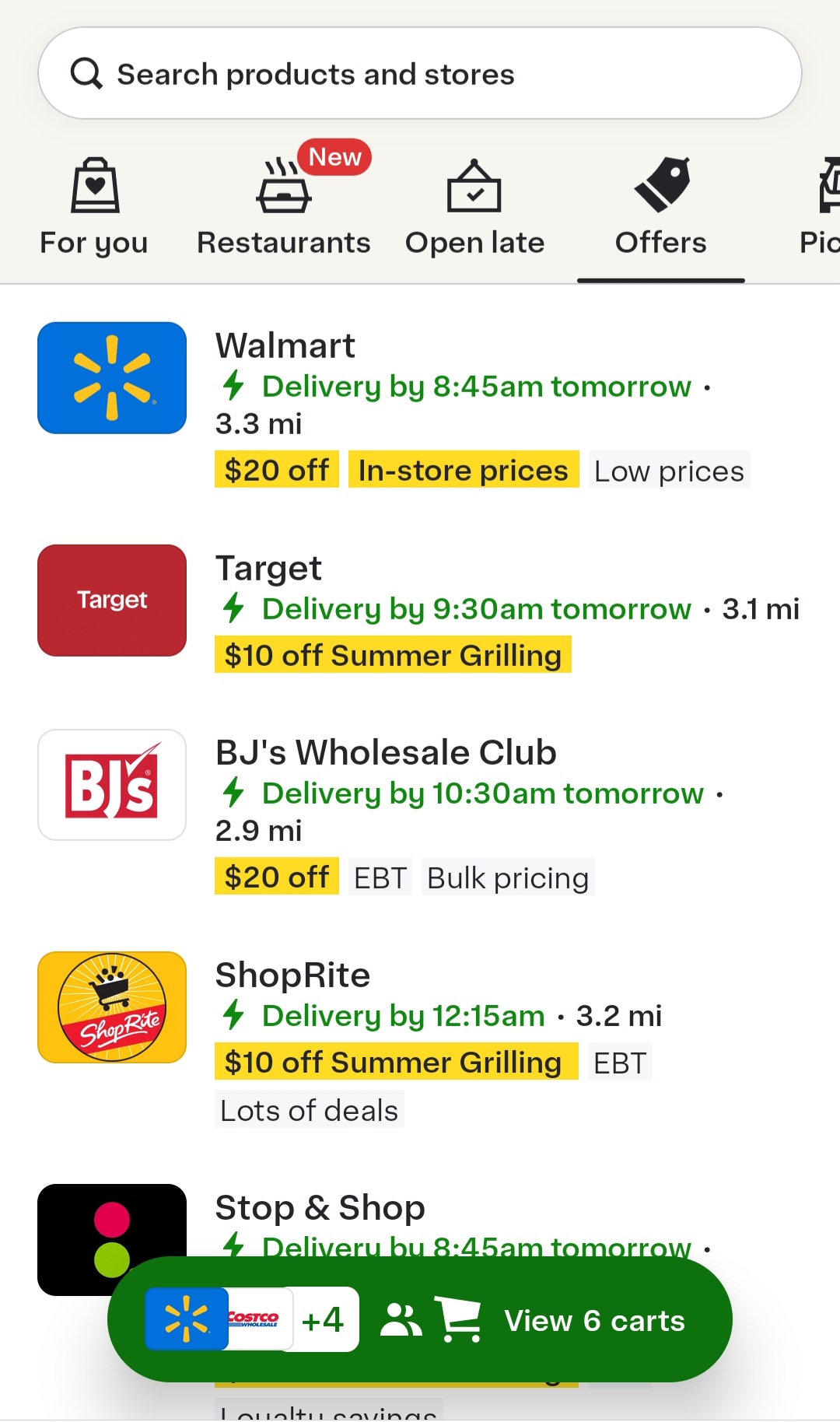The image size is (840, 1422).
Task: Open the Target store listing
Action: (x=420, y=611)
